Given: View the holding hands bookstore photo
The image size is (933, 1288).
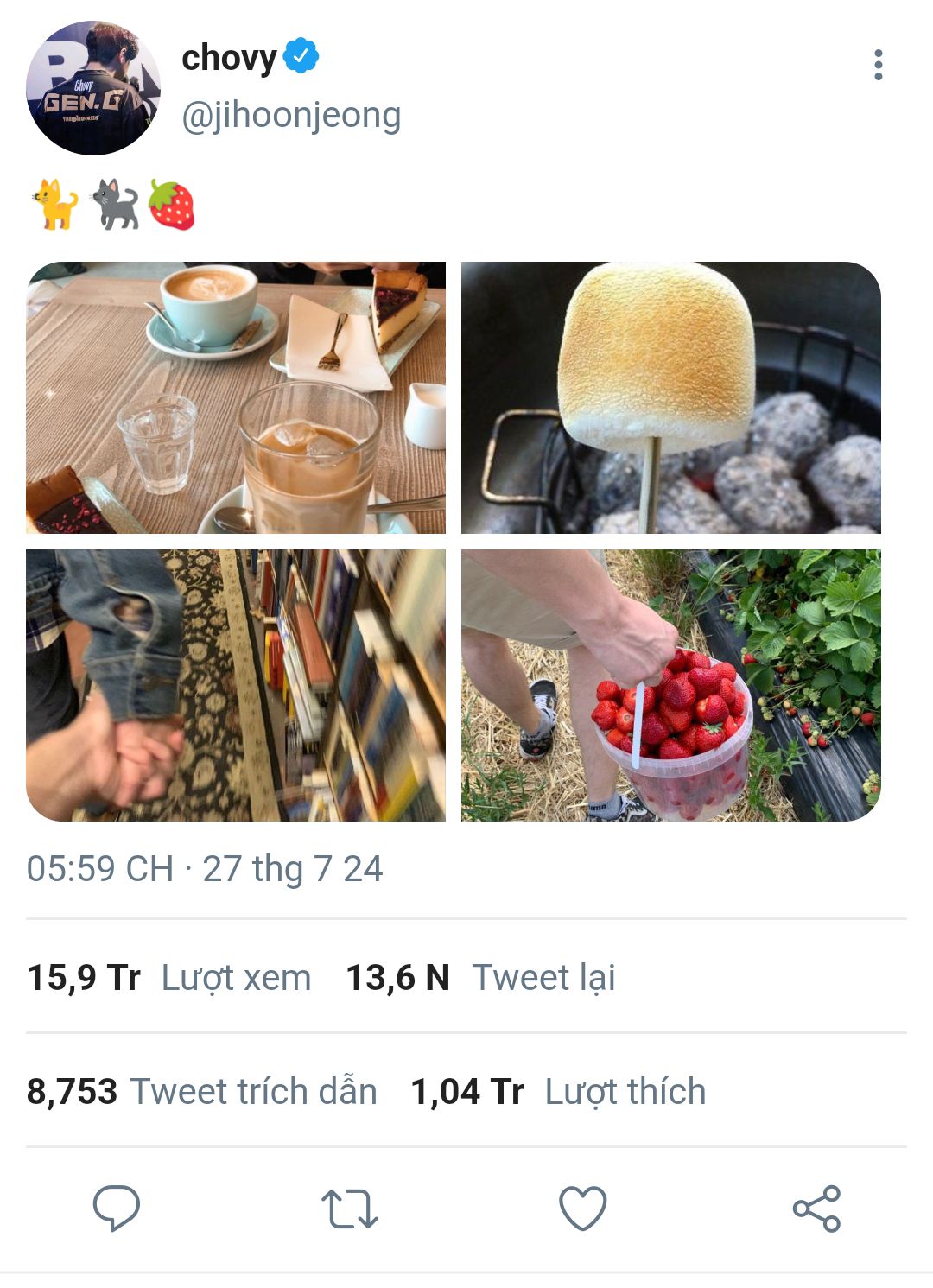Looking at the screenshot, I should pyautogui.click(x=236, y=685).
